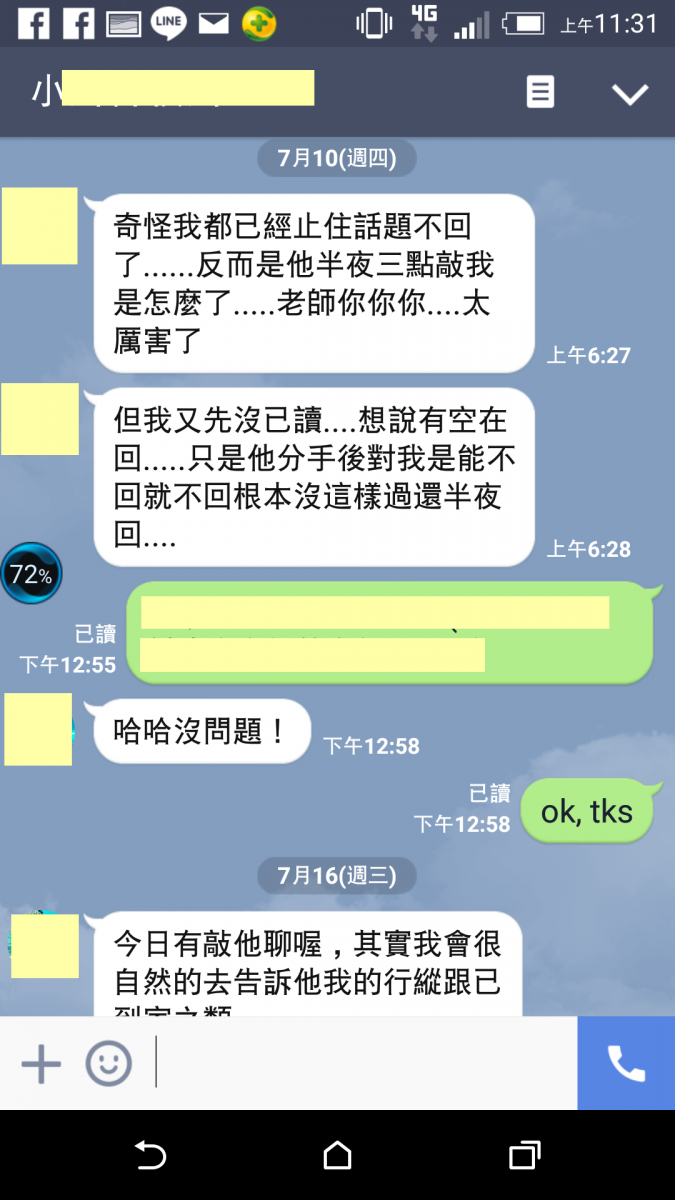Tap sender avatar beside 奇怪我都已經 message
The width and height of the screenshot is (675, 1200).
(40, 226)
